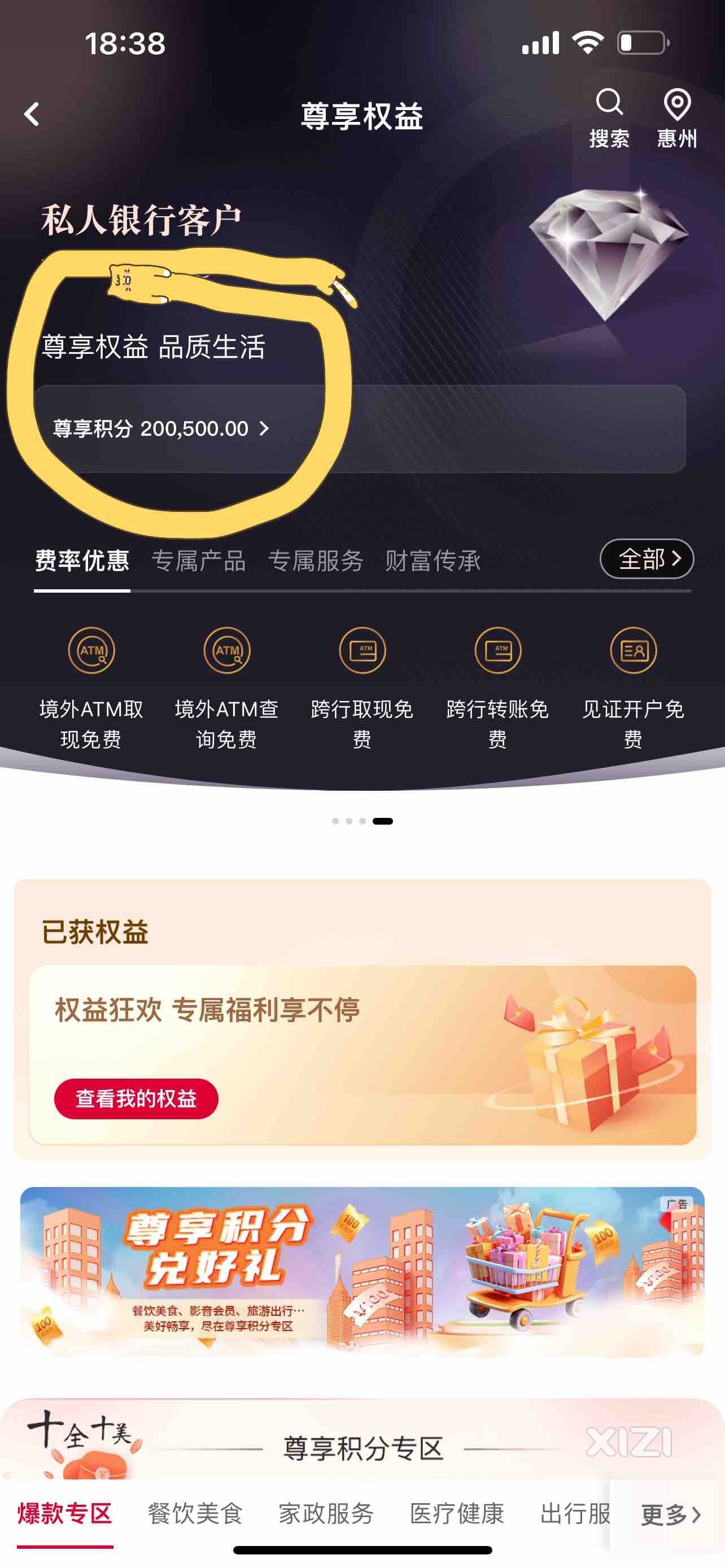Open 见证开户免费 benefit
Viewport: 725px width, 1568px height.
pos(633,688)
